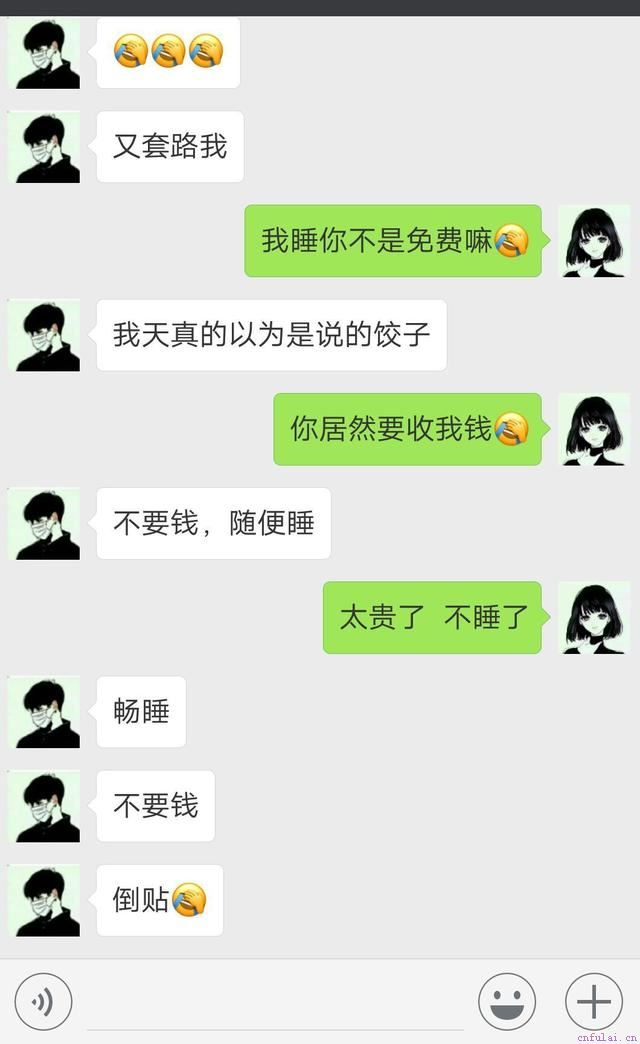Tap the message text field
The width and height of the screenshot is (640, 1044).
tap(275, 1003)
